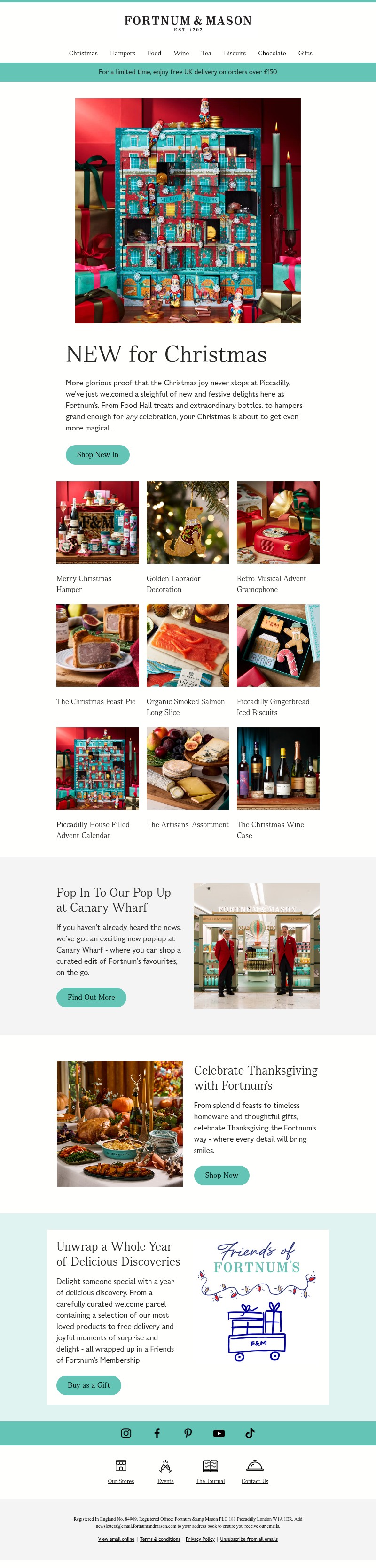Go to the Chocolate category

point(272,53)
